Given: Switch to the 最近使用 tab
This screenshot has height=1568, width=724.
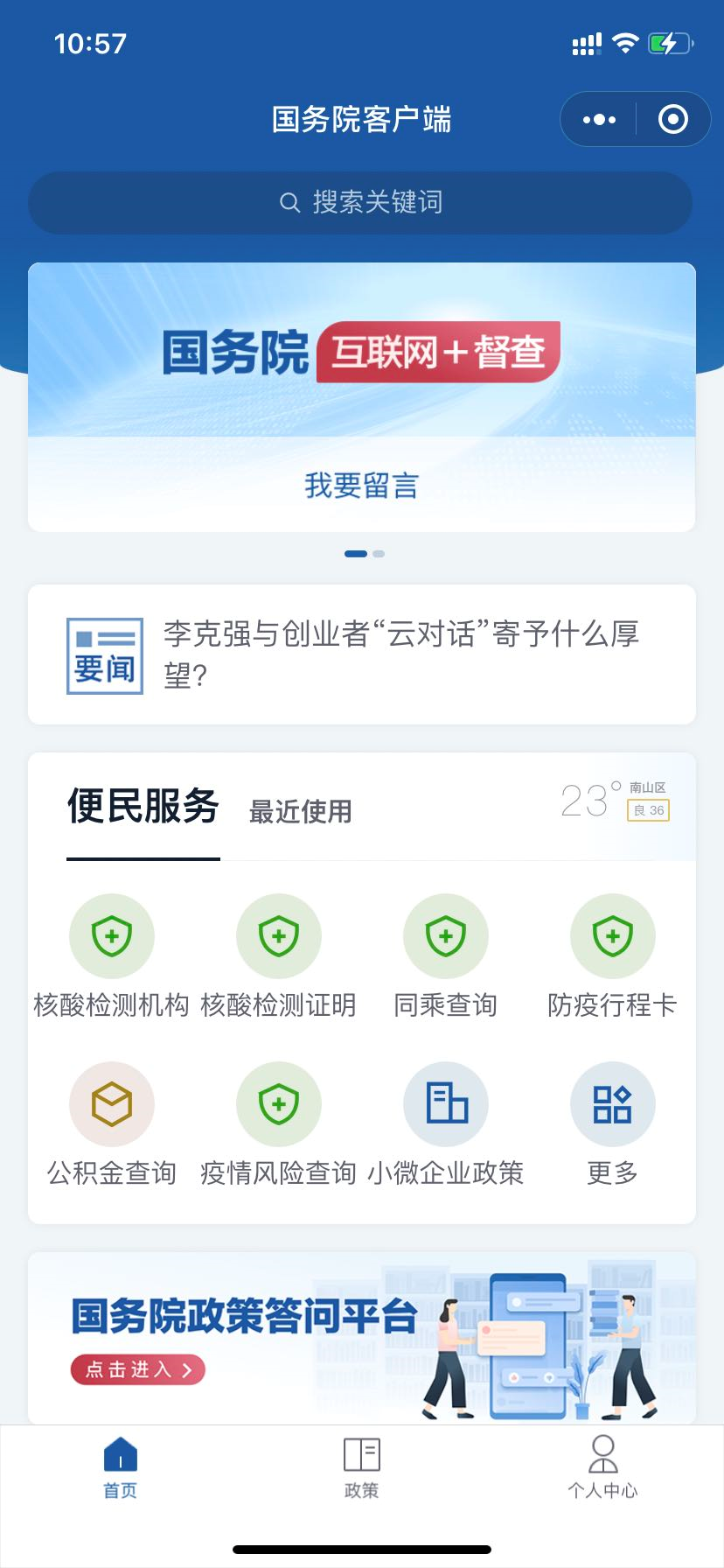Looking at the screenshot, I should click(301, 811).
